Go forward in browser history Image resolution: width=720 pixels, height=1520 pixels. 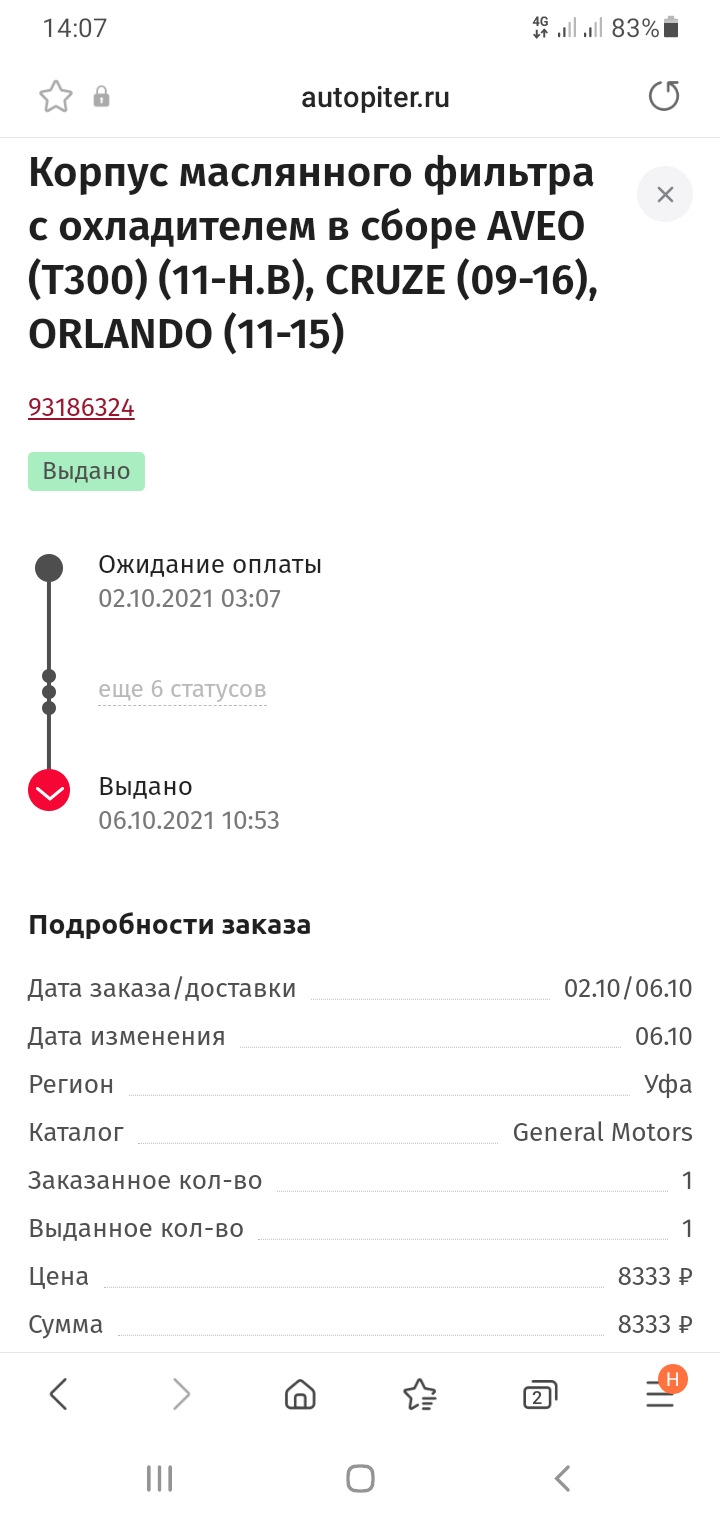(x=181, y=1393)
